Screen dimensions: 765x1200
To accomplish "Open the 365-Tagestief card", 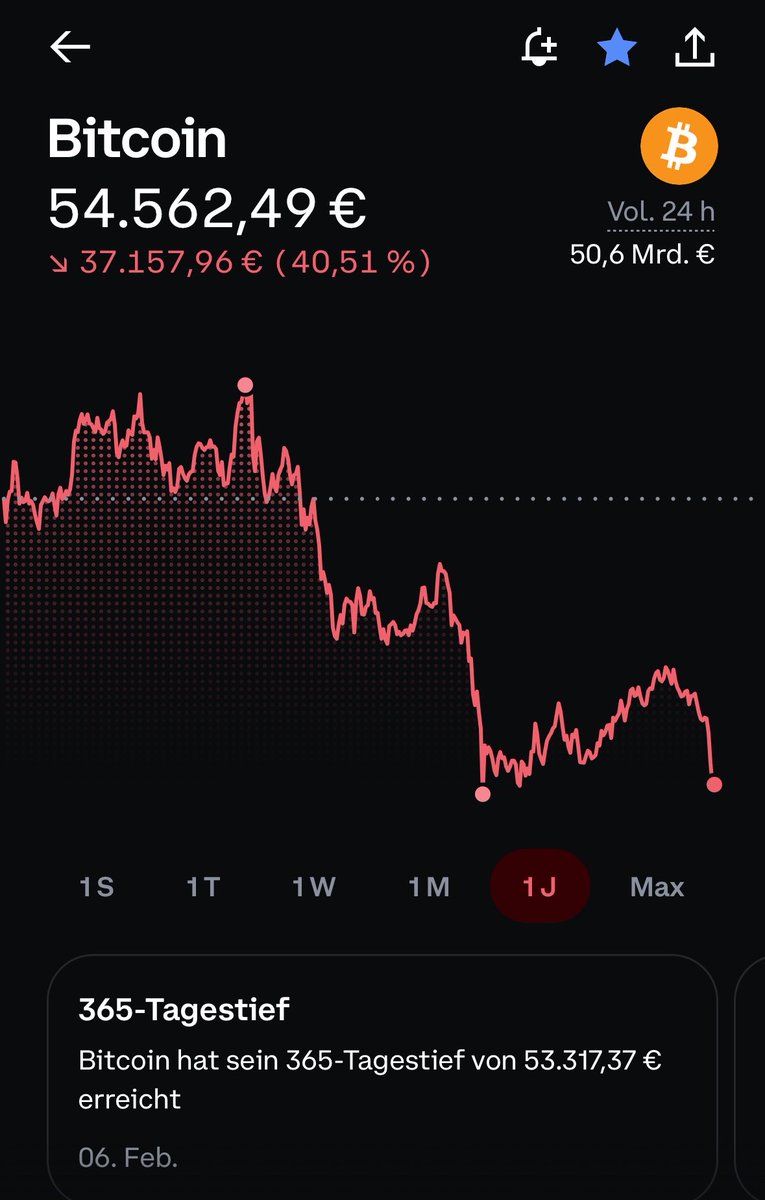I will point(382,1078).
